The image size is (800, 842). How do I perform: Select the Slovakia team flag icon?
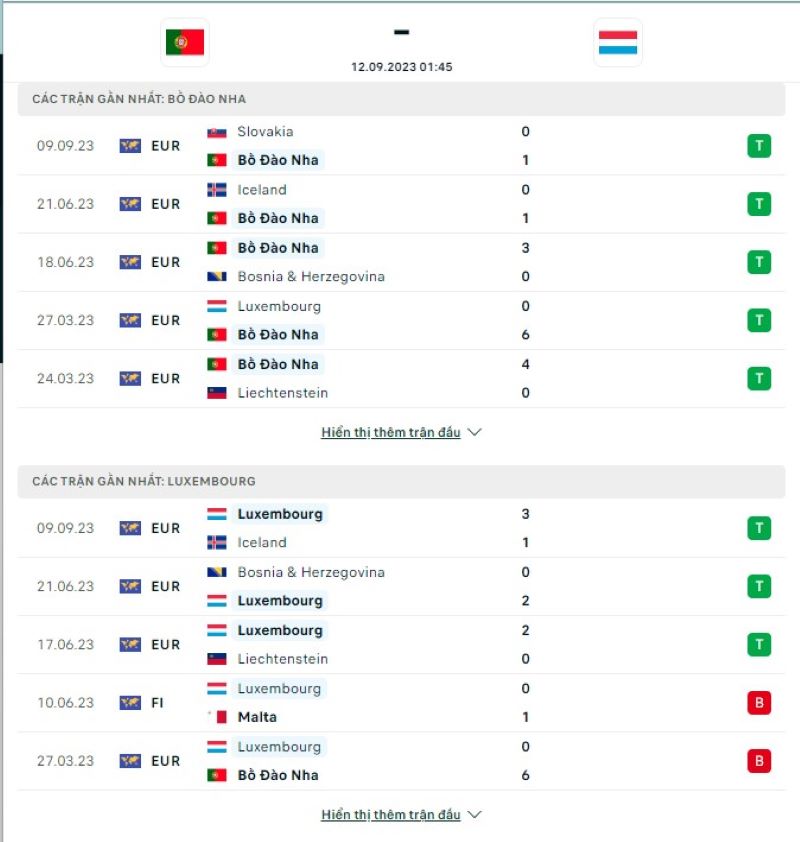(x=216, y=131)
